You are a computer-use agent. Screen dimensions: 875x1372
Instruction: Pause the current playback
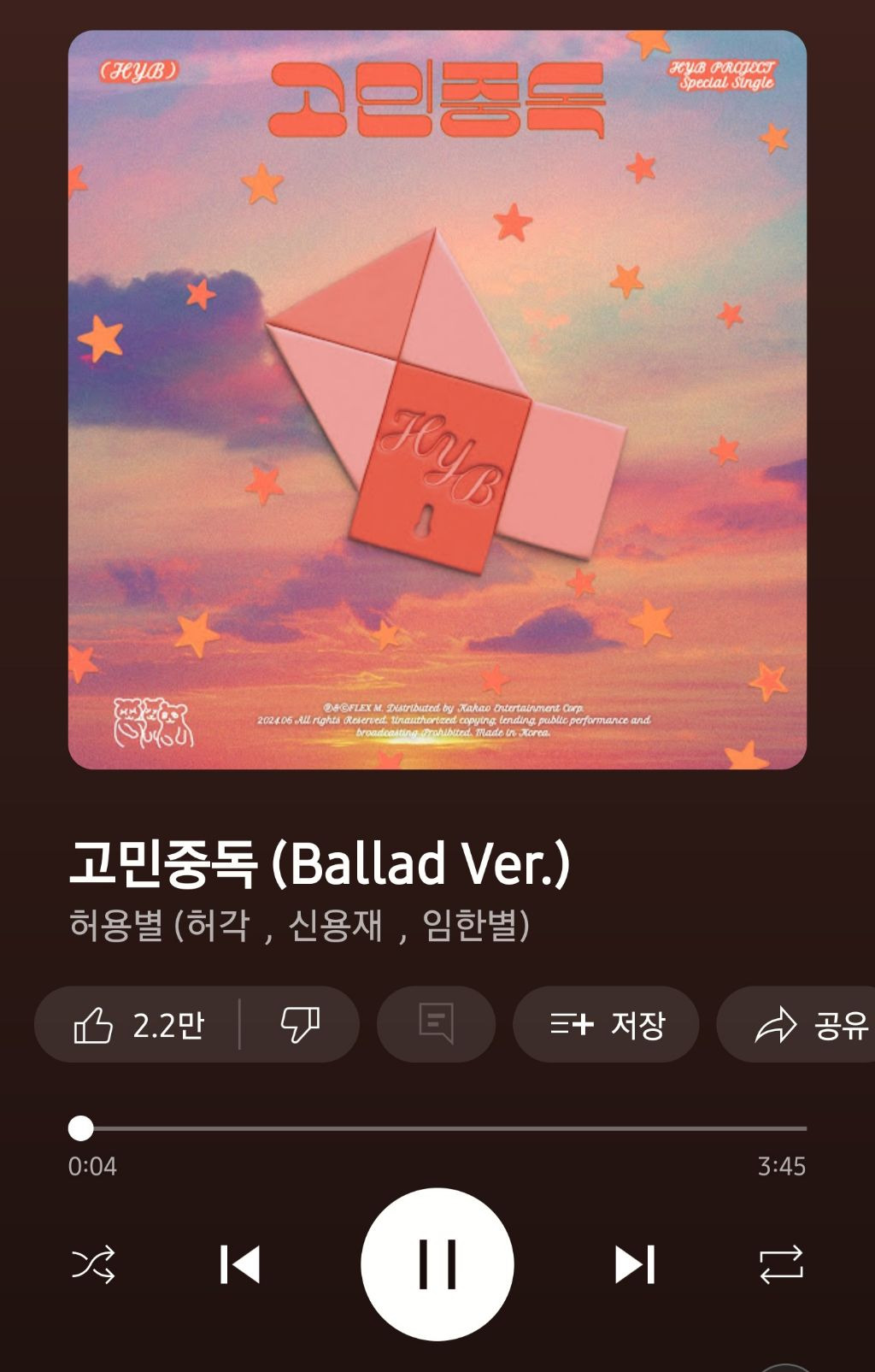point(437,1263)
